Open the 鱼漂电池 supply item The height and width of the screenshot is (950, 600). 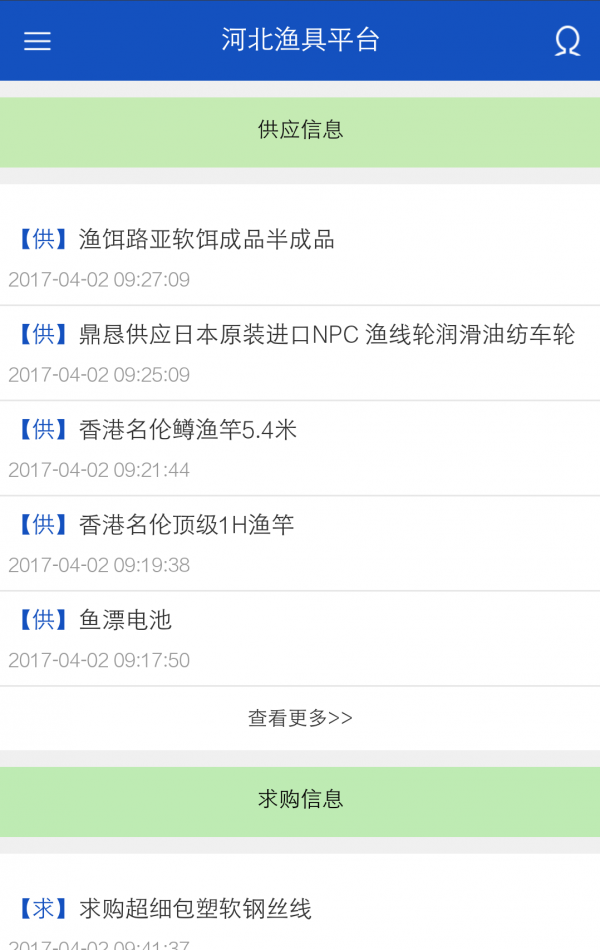(x=126, y=620)
